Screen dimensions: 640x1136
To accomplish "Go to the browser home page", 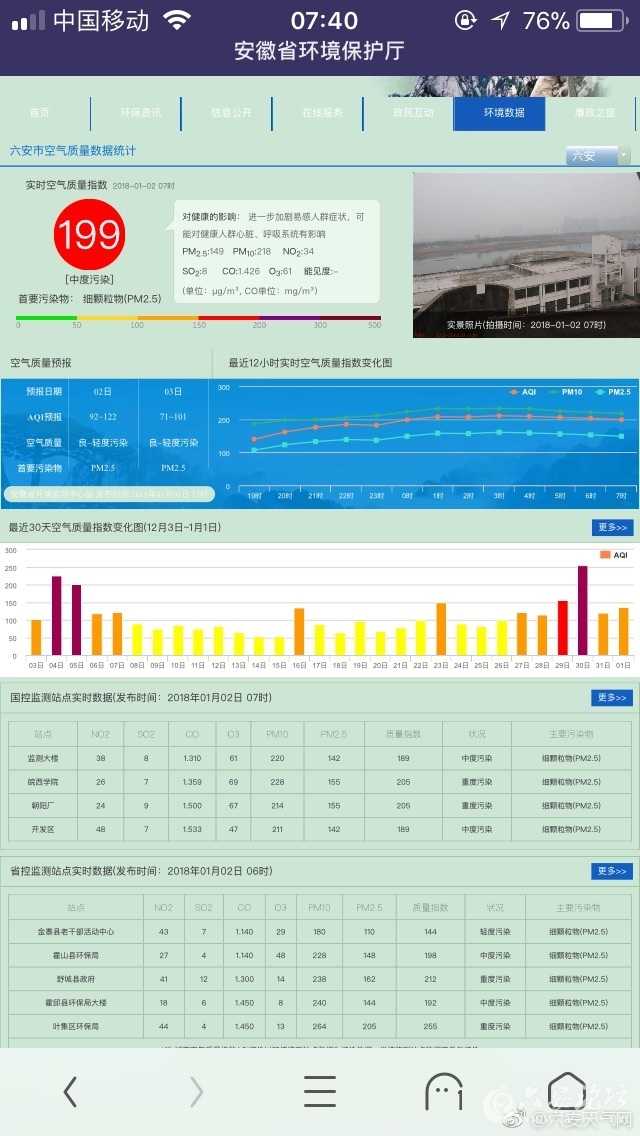I will tap(567, 1090).
